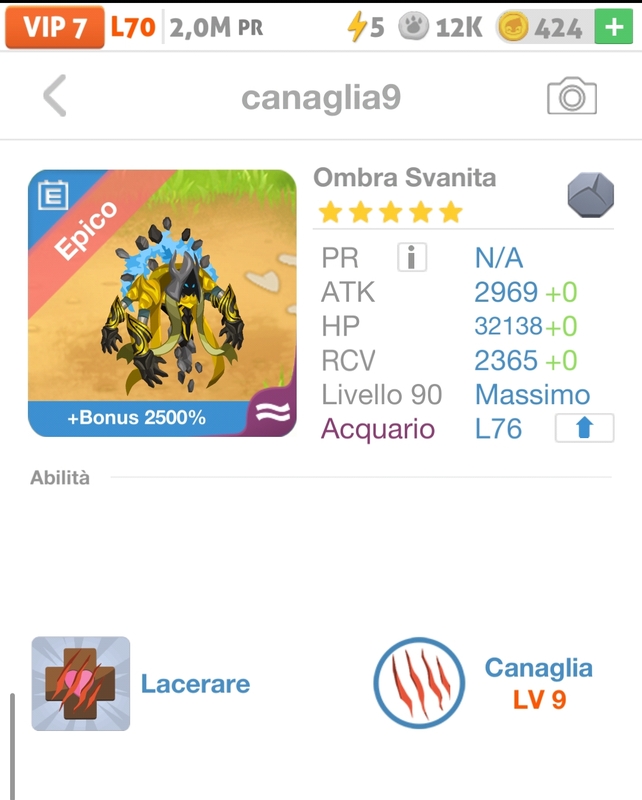Tap the Acquario level up arrow
The width and height of the screenshot is (642, 800).
pos(584,428)
